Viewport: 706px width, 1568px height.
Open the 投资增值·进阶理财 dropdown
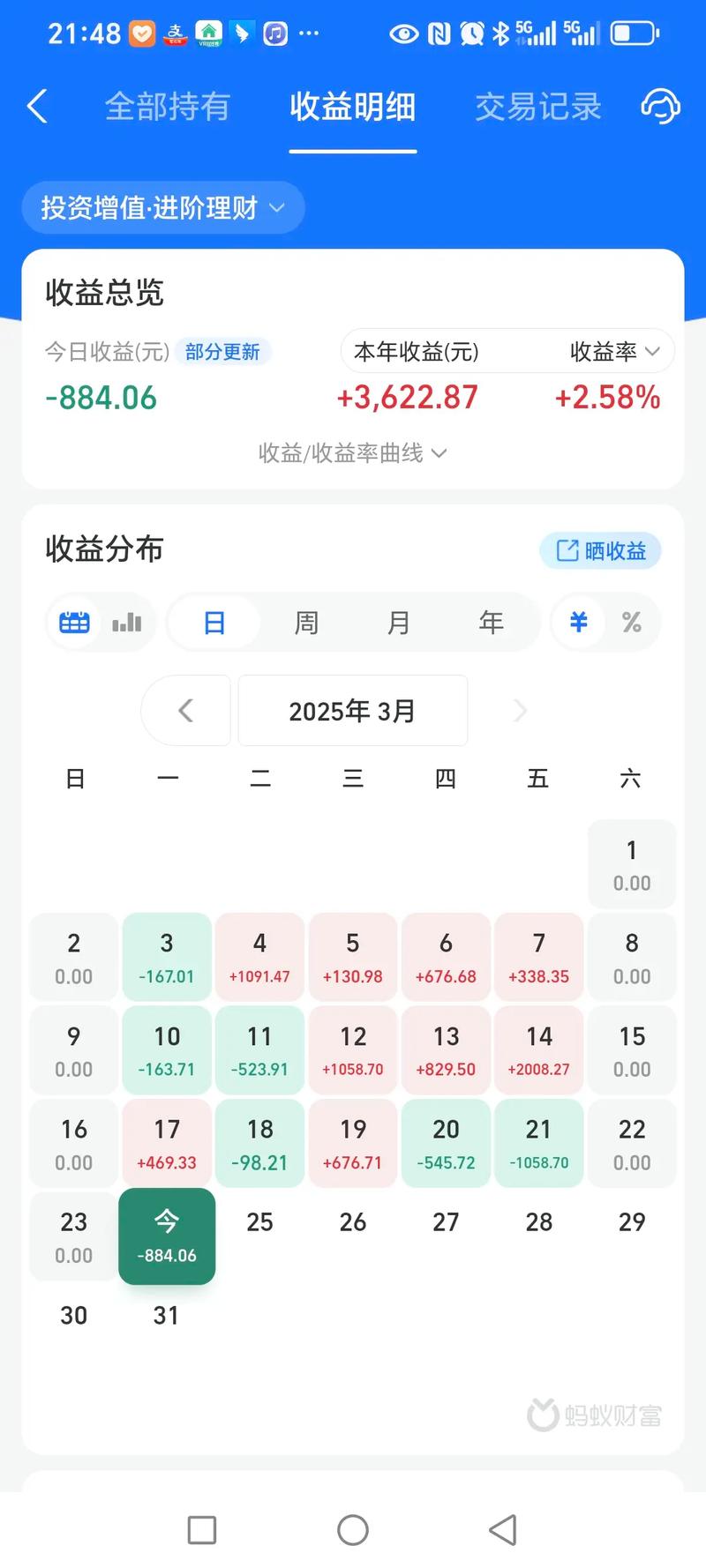pyautogui.click(x=163, y=208)
